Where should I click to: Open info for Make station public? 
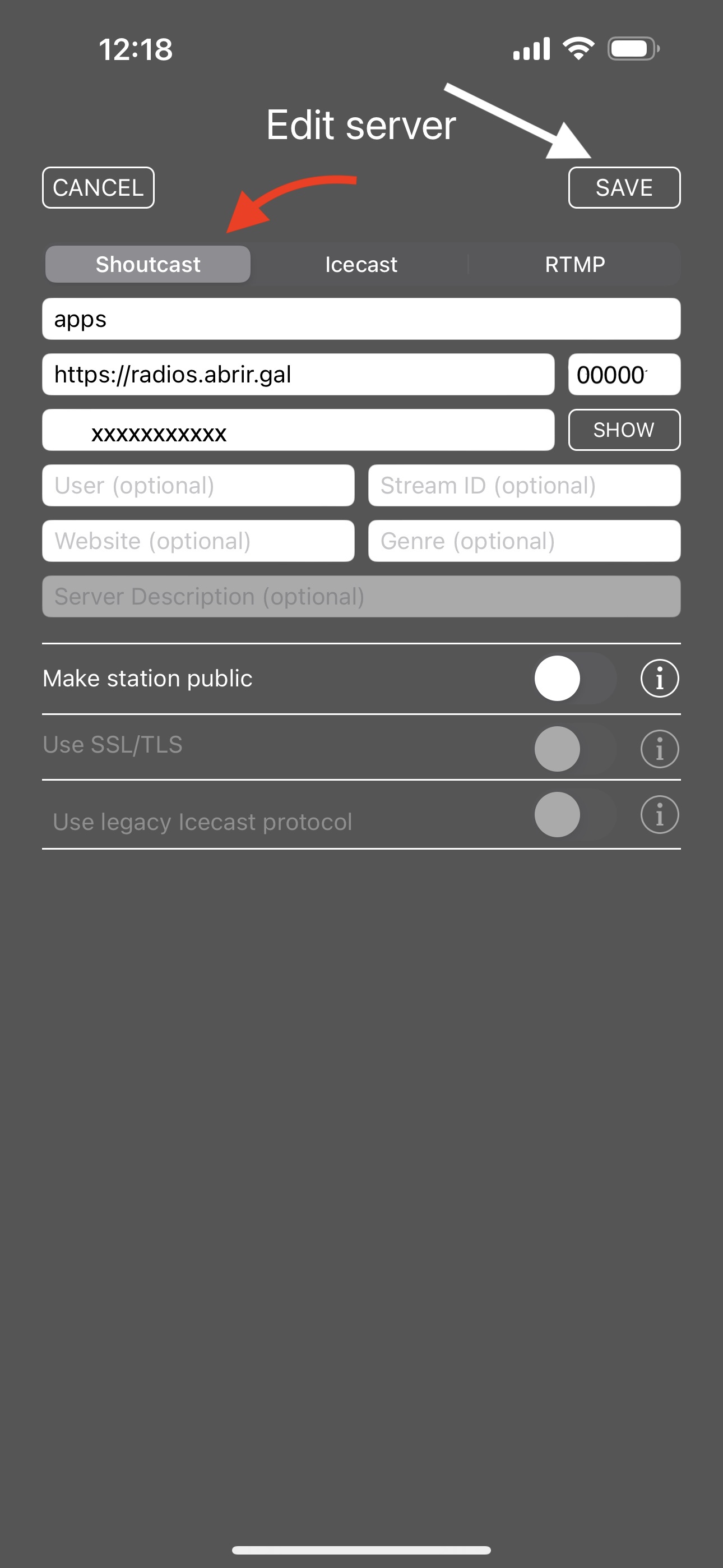660,679
